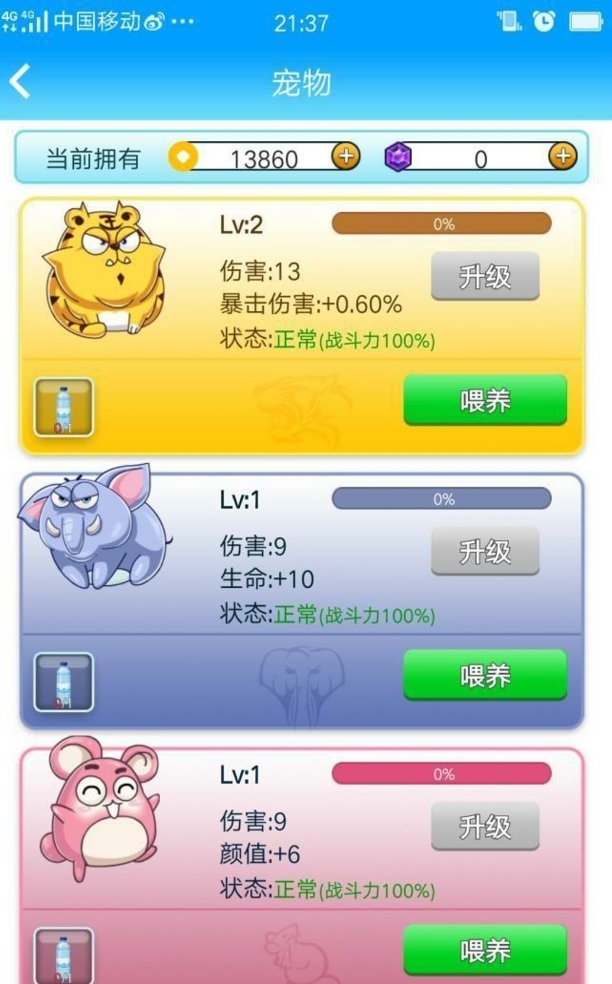Feed the elephant pet with 喂养
The height and width of the screenshot is (984, 612).
coord(485,675)
